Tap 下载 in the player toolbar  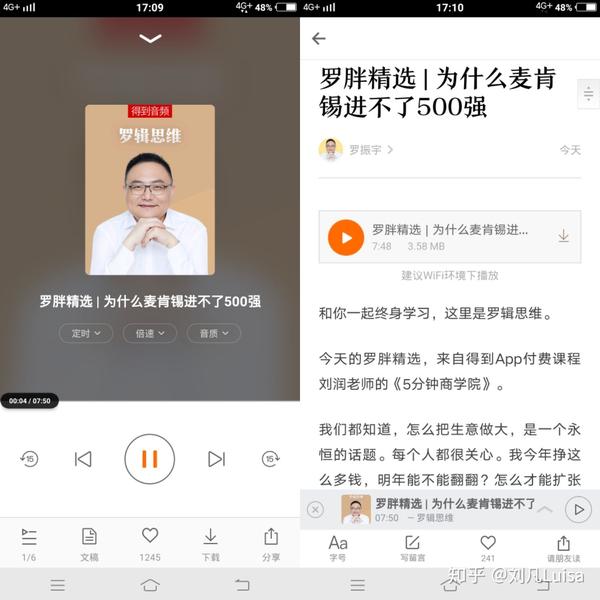tap(210, 543)
